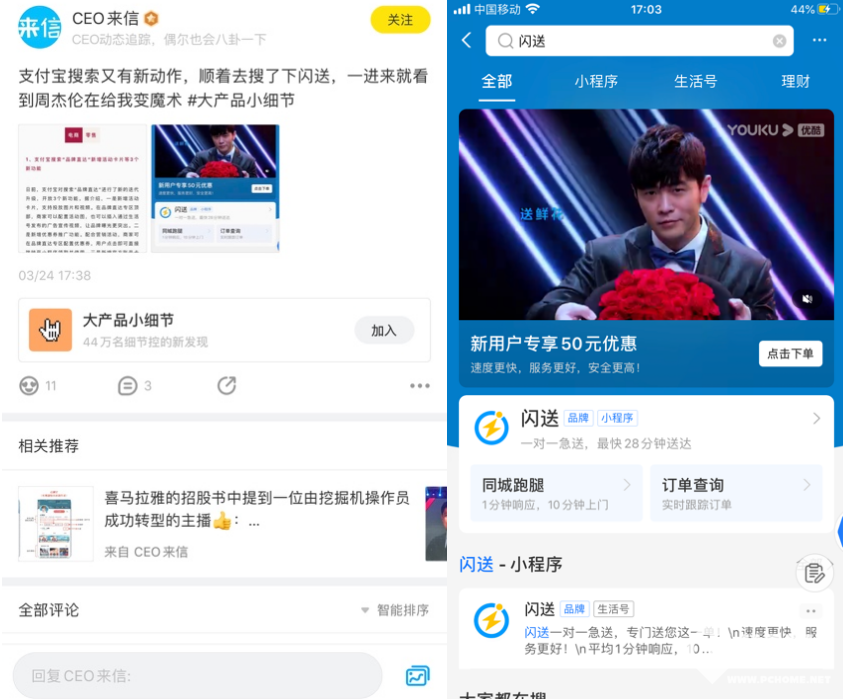Attach an image to the reply
The image size is (843, 699).
point(417,676)
